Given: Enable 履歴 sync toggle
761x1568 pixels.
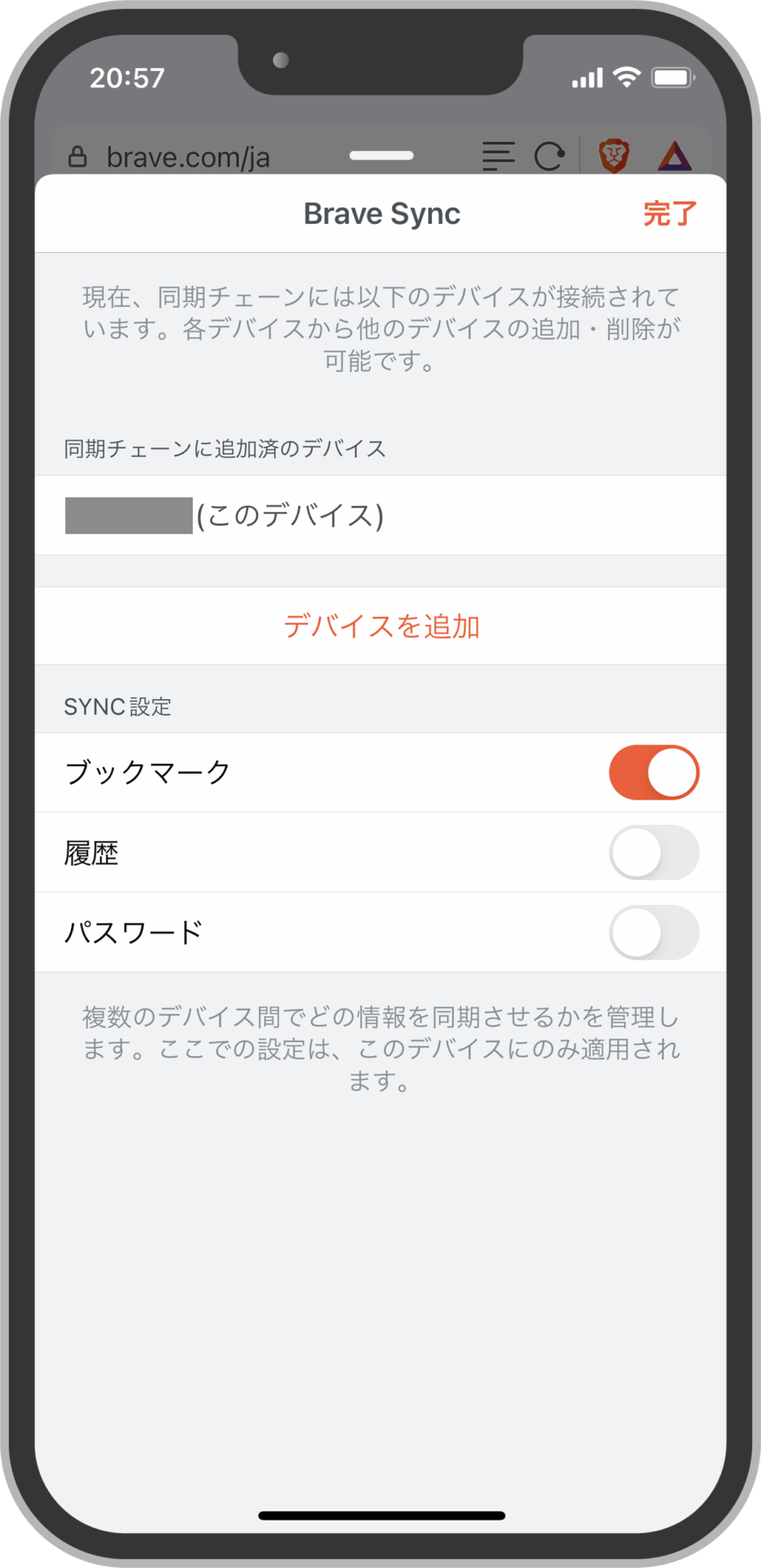Looking at the screenshot, I should [653, 853].
